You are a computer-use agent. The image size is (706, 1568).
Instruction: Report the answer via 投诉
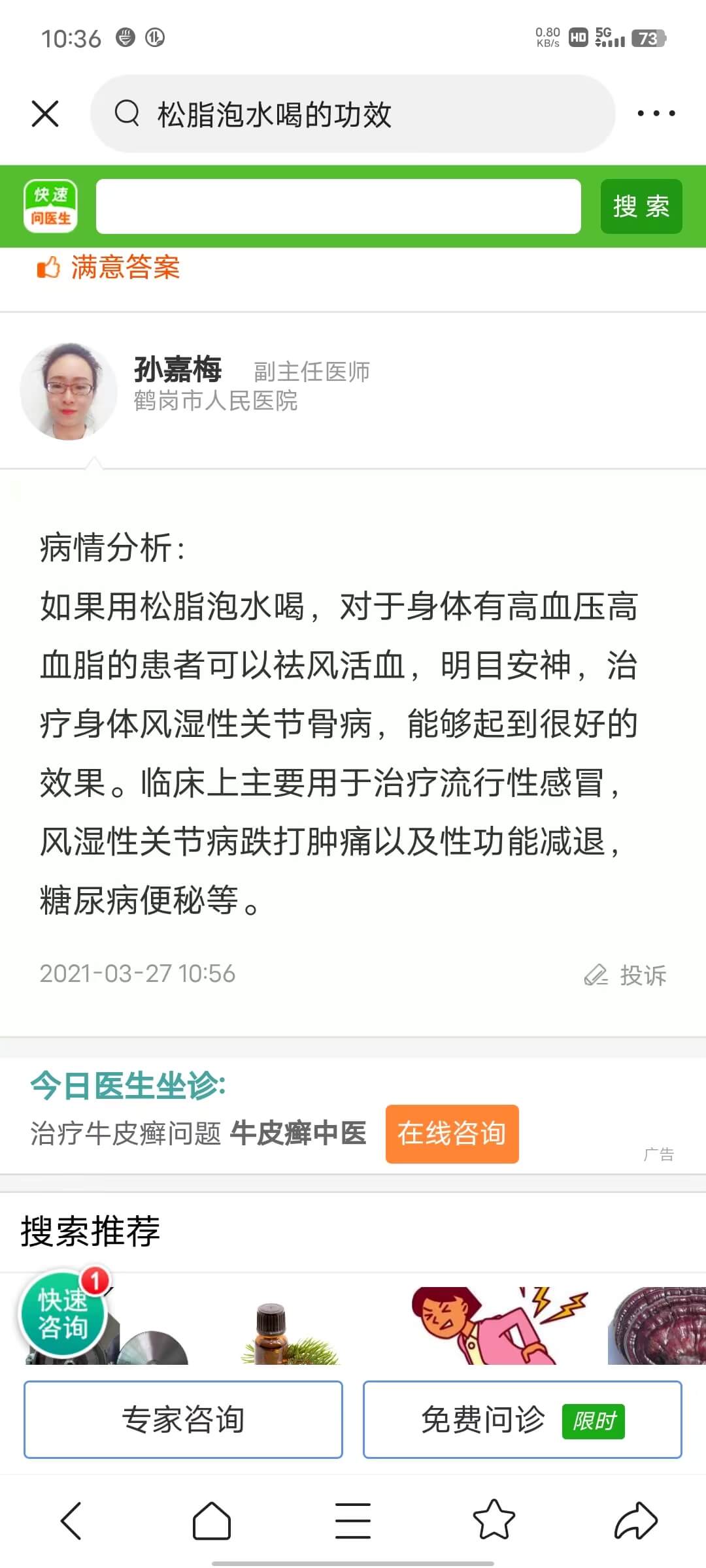click(626, 975)
